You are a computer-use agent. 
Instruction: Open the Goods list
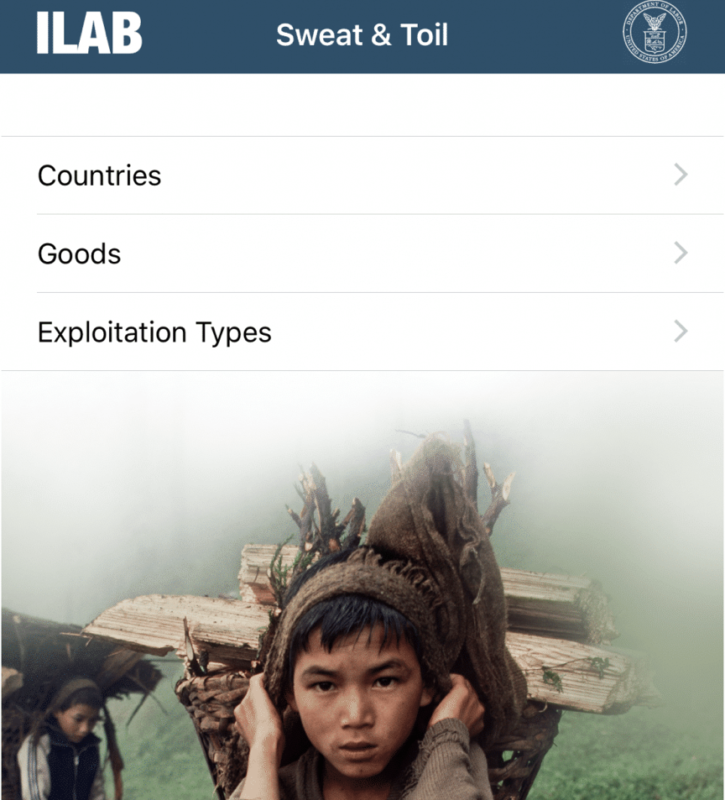click(362, 253)
